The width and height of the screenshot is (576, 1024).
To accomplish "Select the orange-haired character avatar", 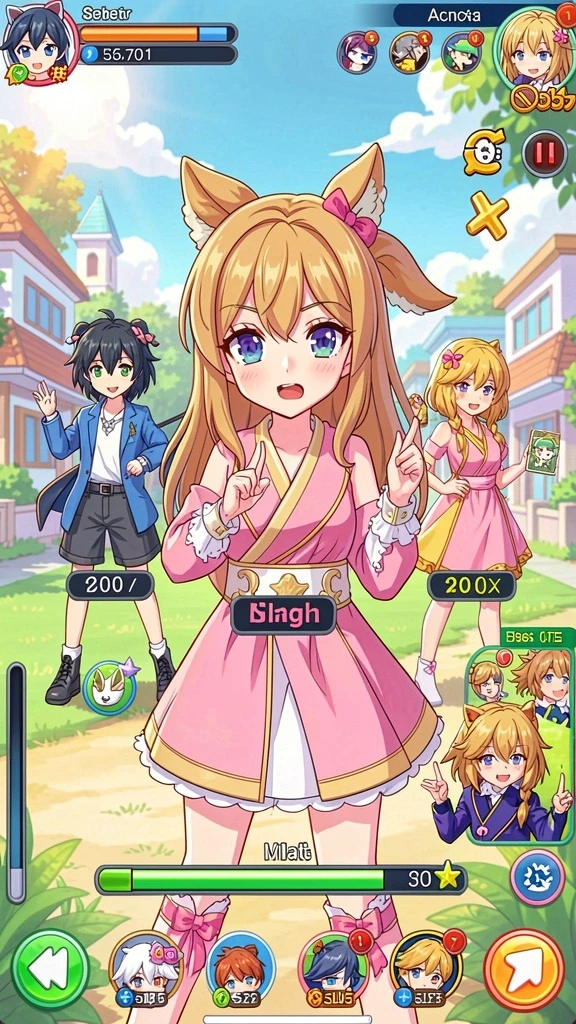I will click(239, 969).
